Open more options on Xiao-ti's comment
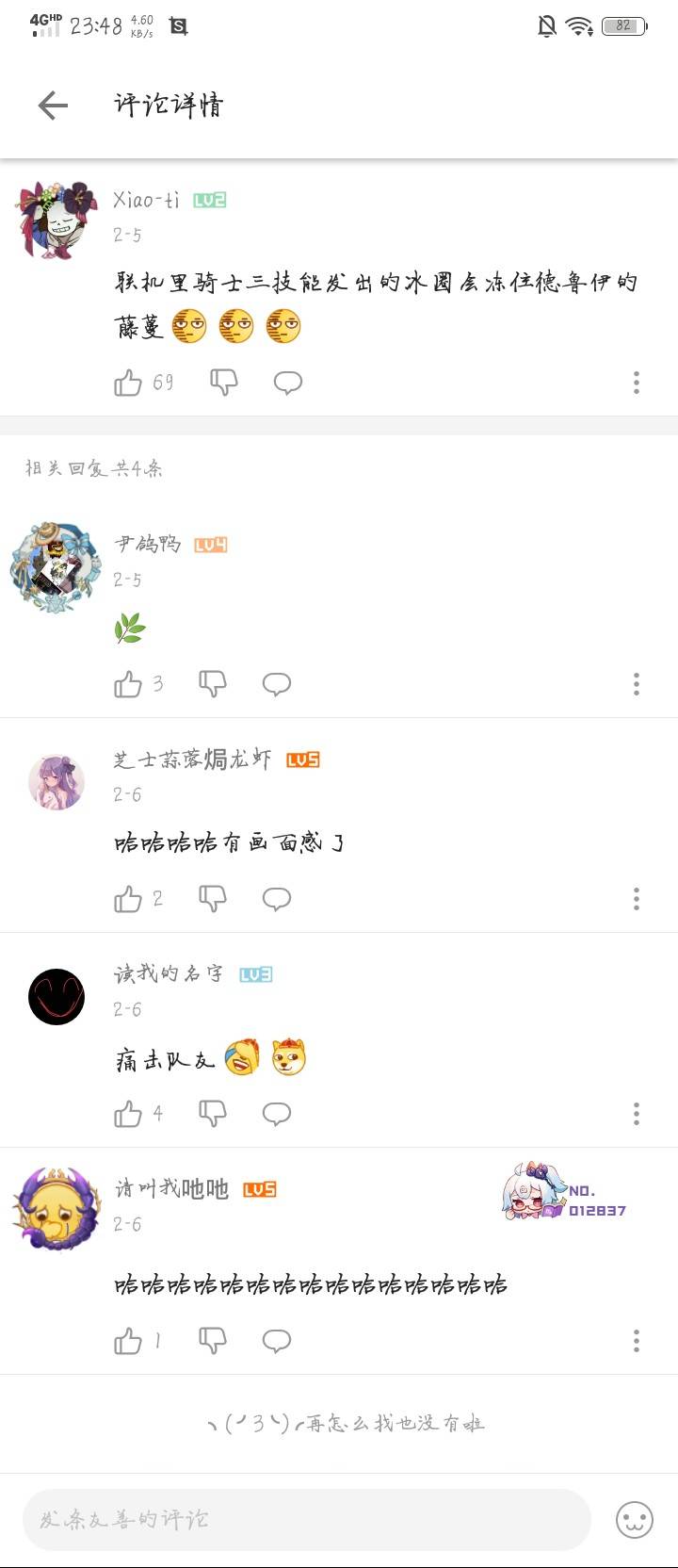This screenshot has height=1568, width=678. point(637,383)
